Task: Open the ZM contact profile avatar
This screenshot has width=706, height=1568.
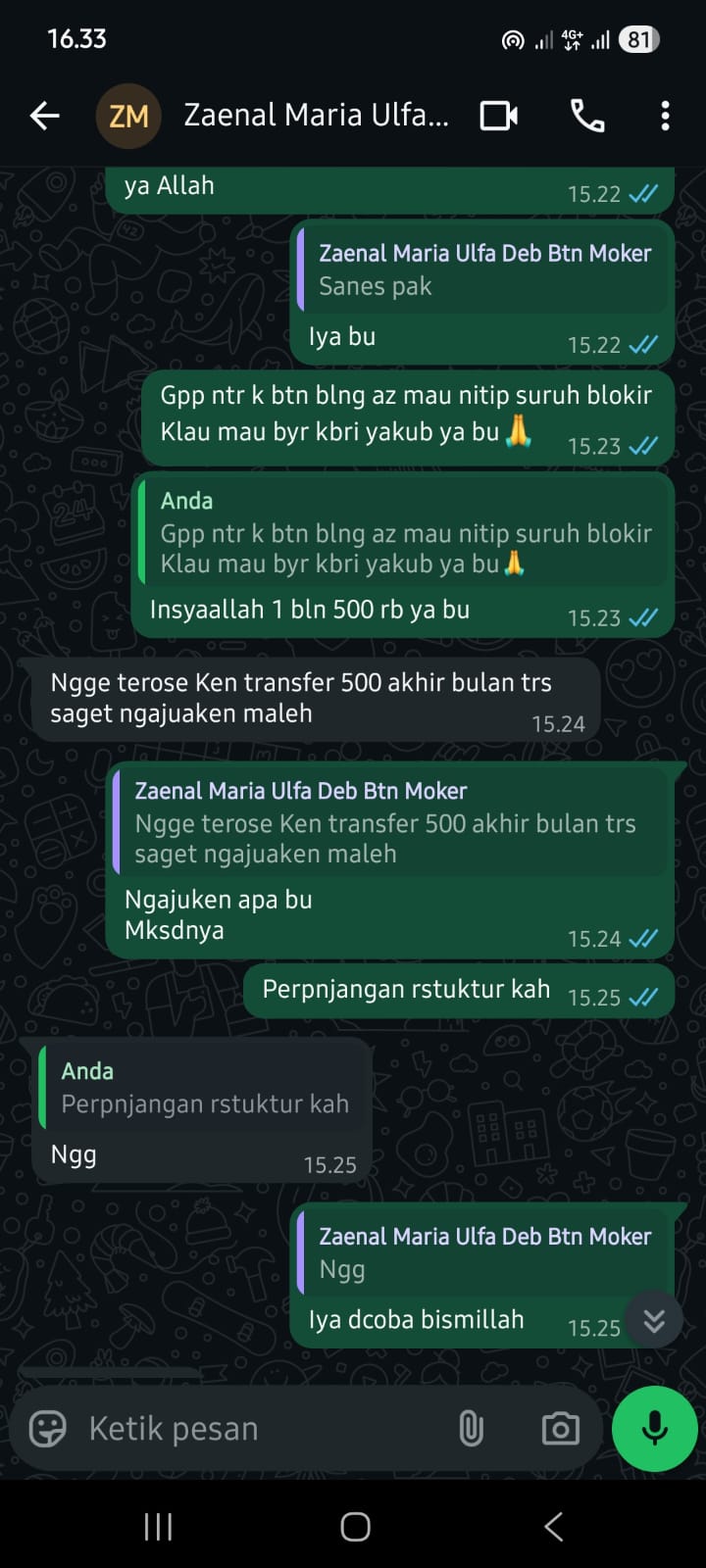Action: click(x=127, y=115)
